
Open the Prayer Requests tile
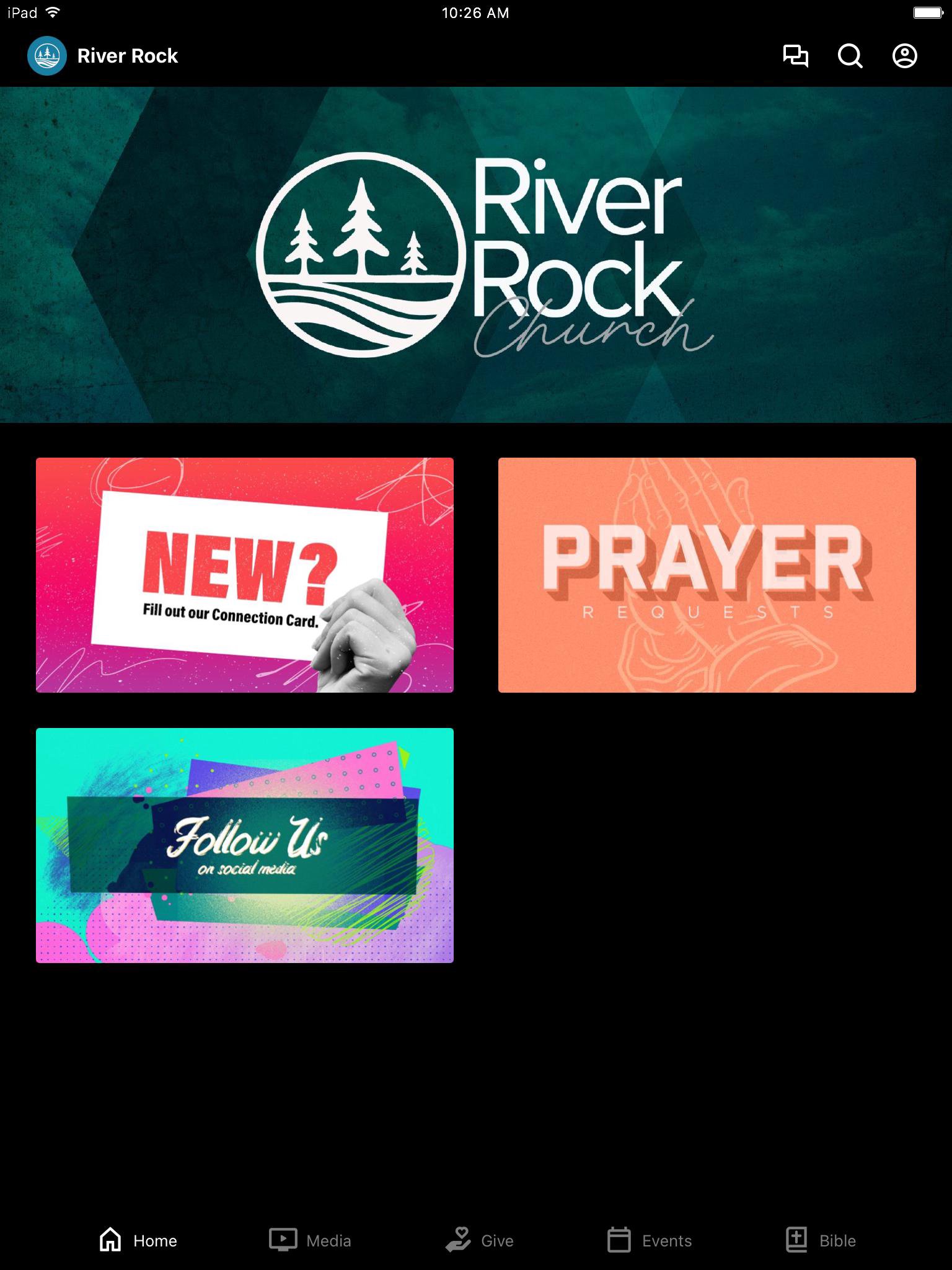707,575
